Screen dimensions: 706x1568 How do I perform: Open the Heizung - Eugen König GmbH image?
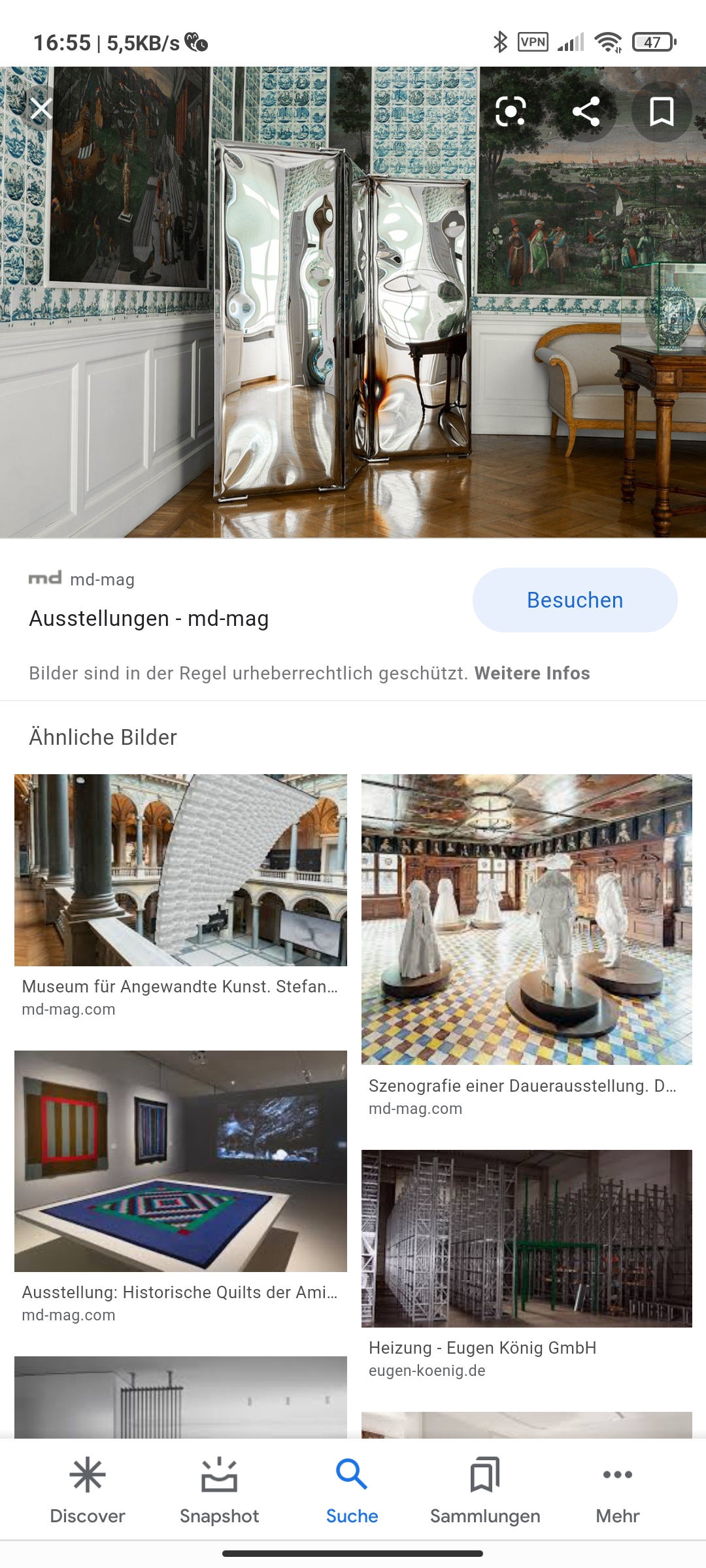[x=526, y=1238]
